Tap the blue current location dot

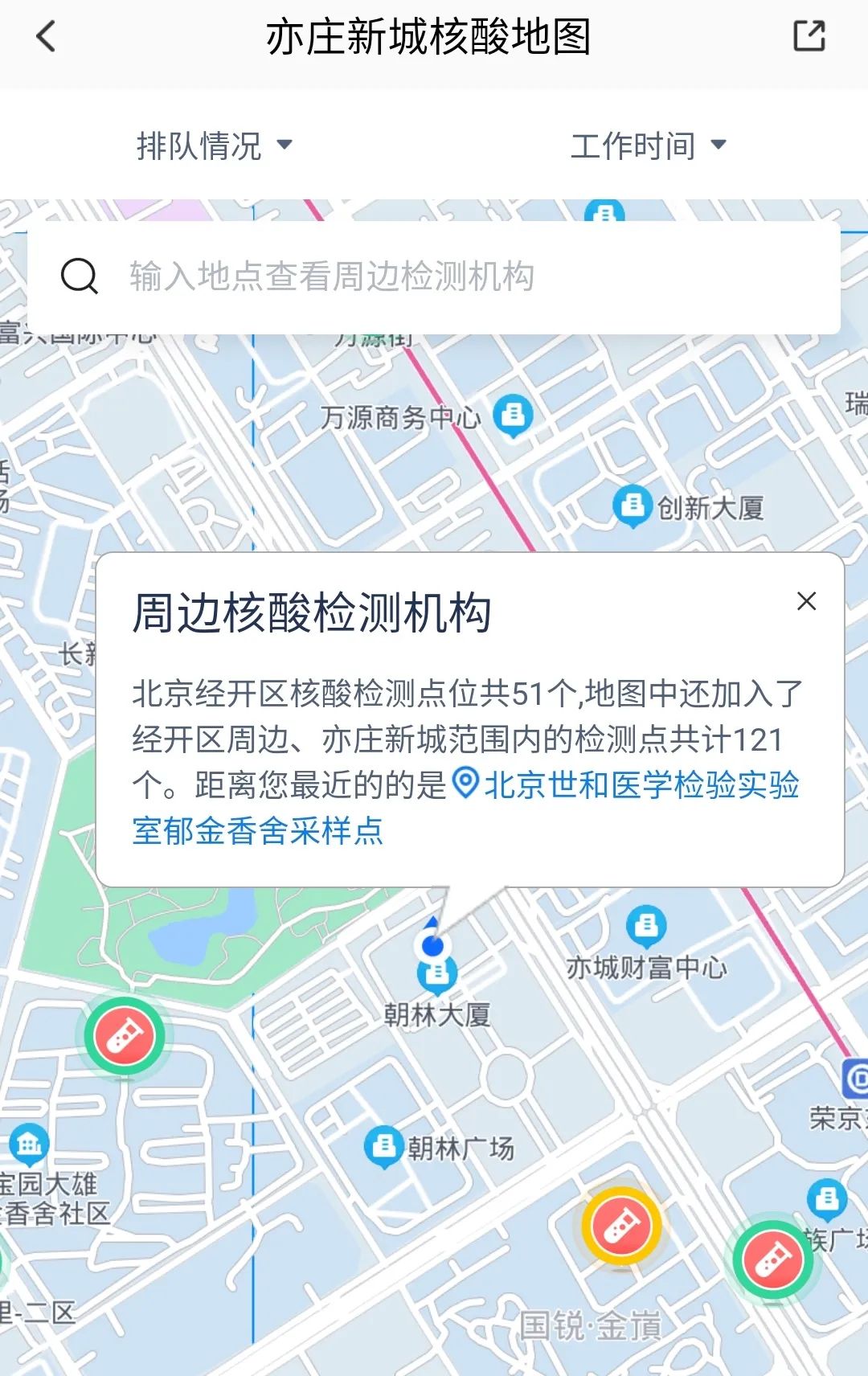[435, 947]
